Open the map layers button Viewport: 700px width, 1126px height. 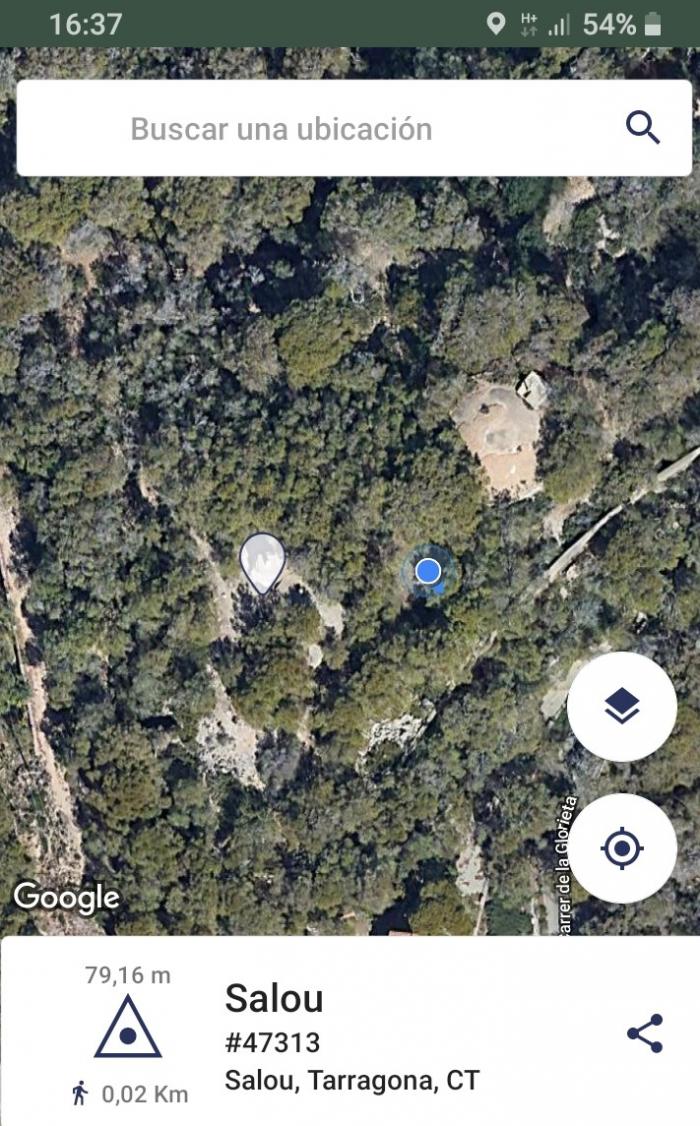pos(622,706)
